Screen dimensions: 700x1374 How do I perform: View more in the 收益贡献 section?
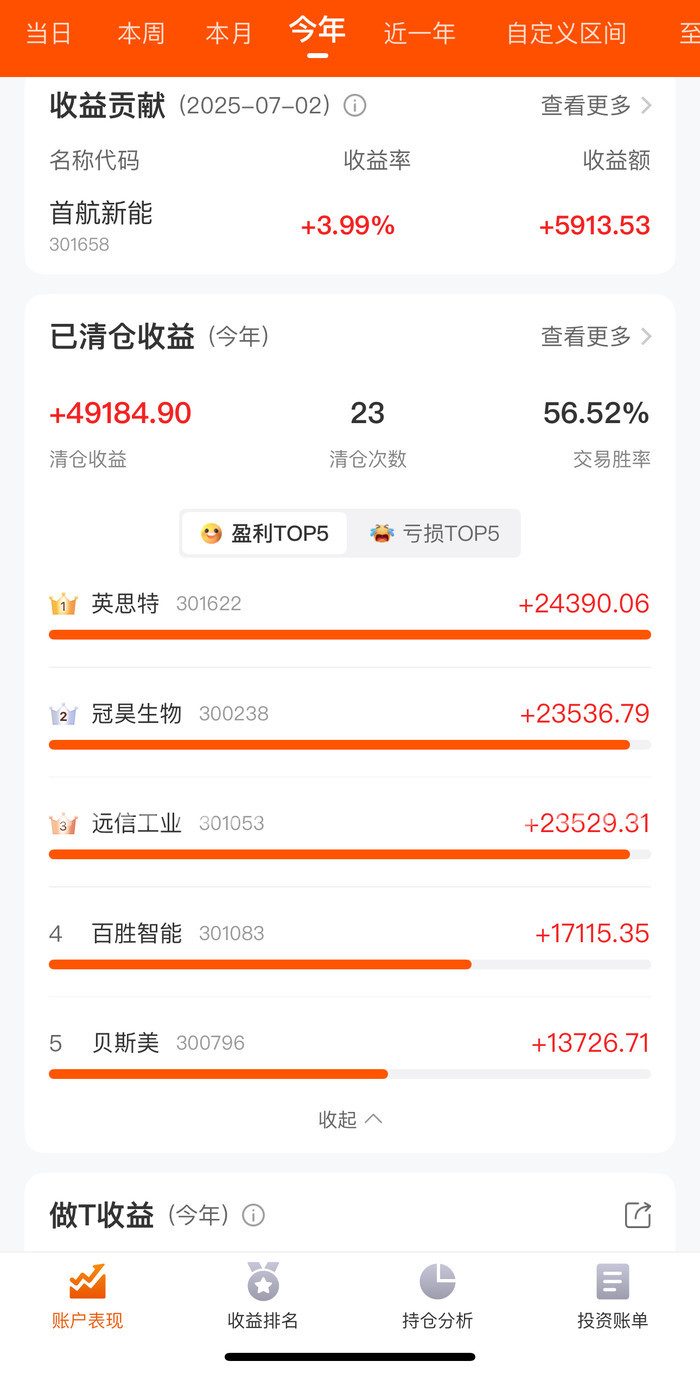click(596, 105)
